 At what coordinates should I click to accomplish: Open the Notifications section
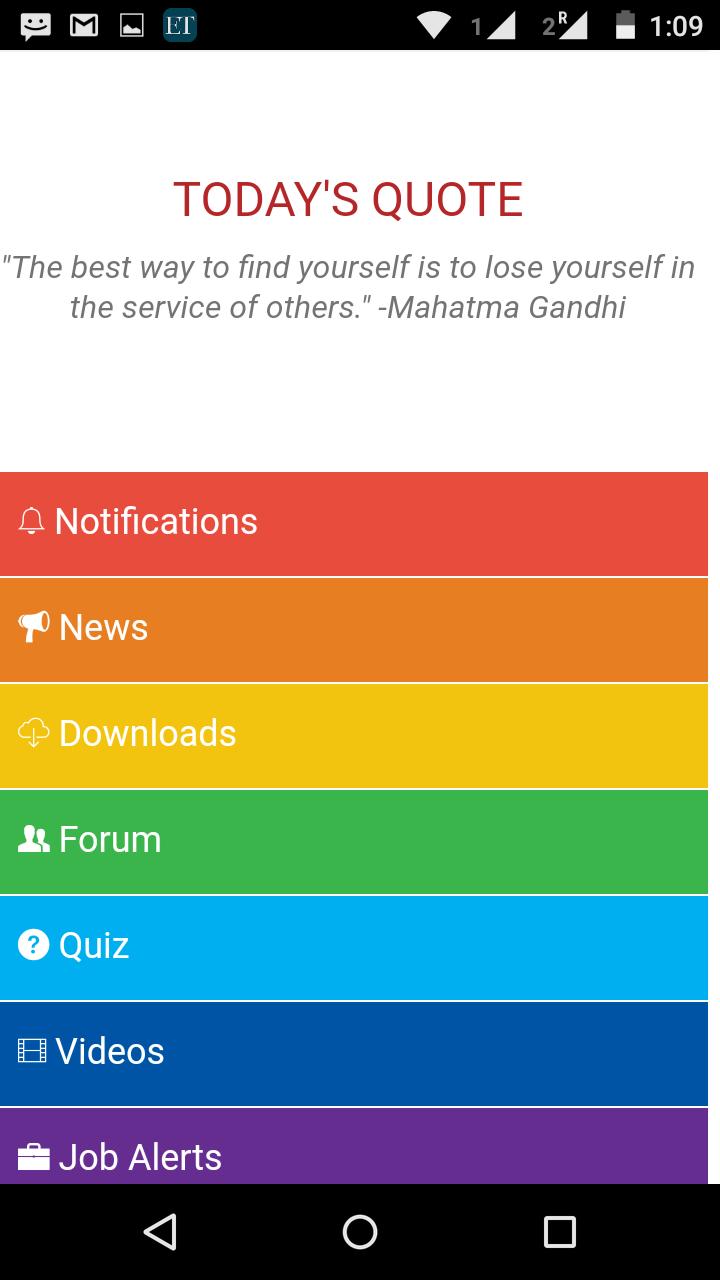click(x=353, y=523)
